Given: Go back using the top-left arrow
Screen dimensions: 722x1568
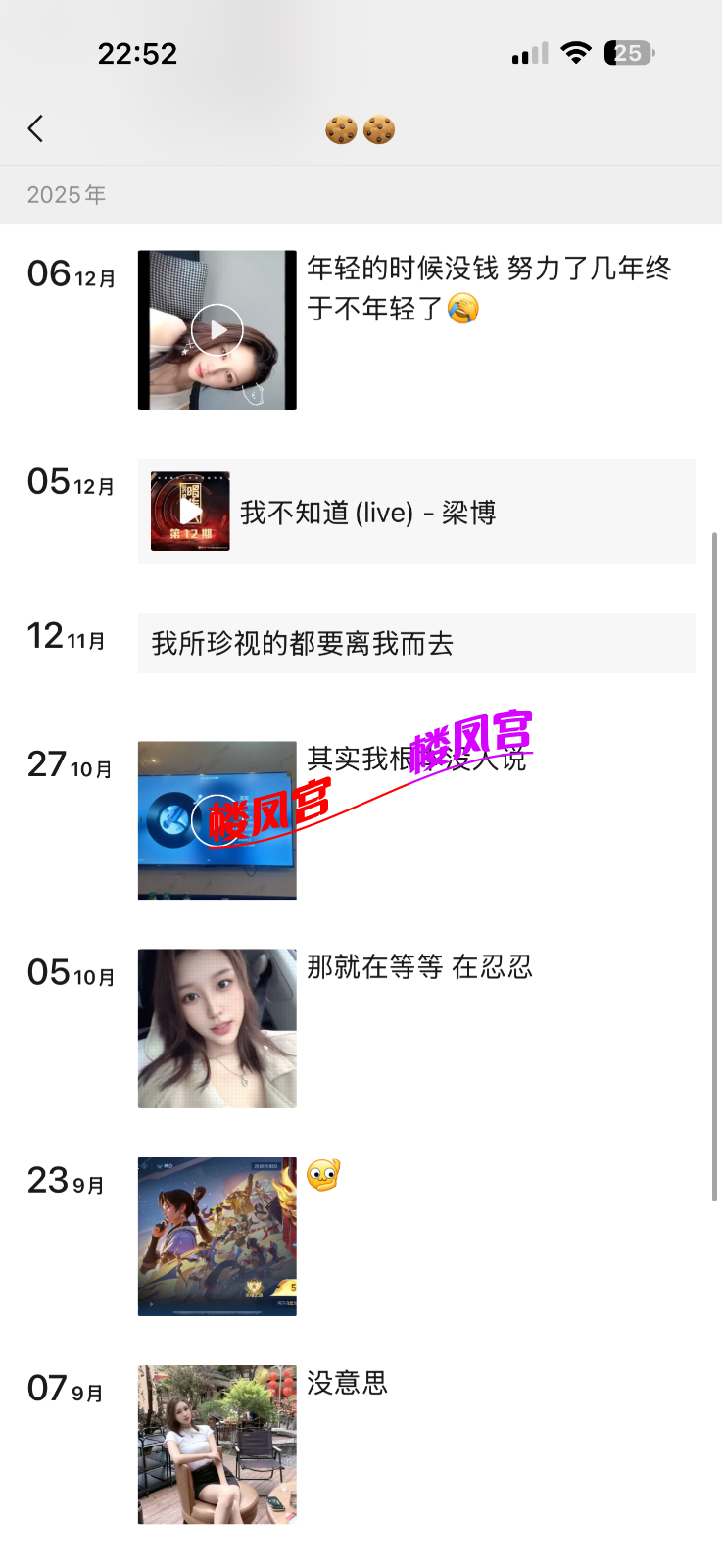Looking at the screenshot, I should [36, 128].
